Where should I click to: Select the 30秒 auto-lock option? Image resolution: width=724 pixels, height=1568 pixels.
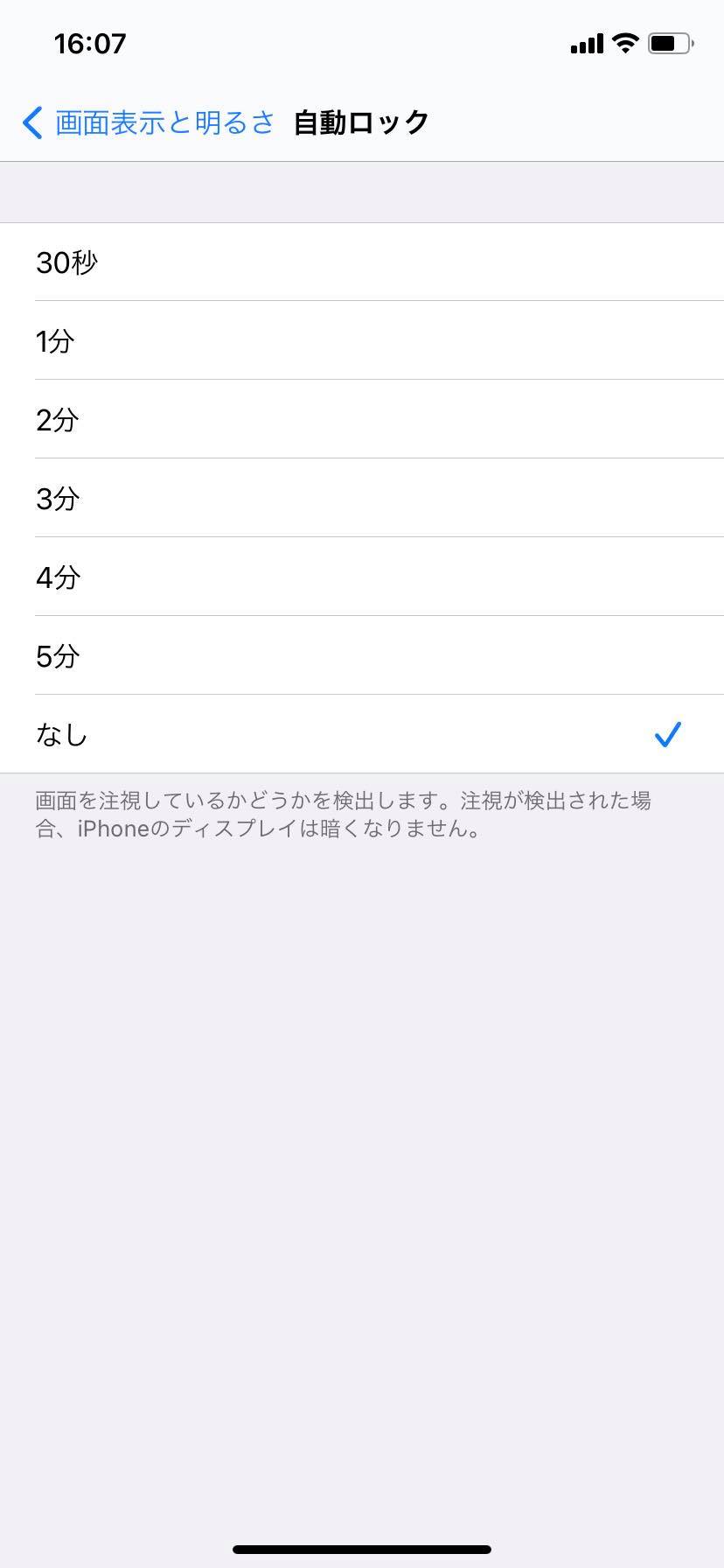click(362, 262)
